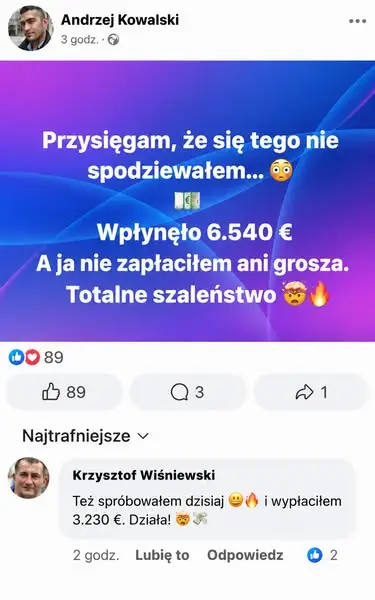375x600 pixels.
Task: Like the post with the thumbs-up button
Action: (64, 392)
